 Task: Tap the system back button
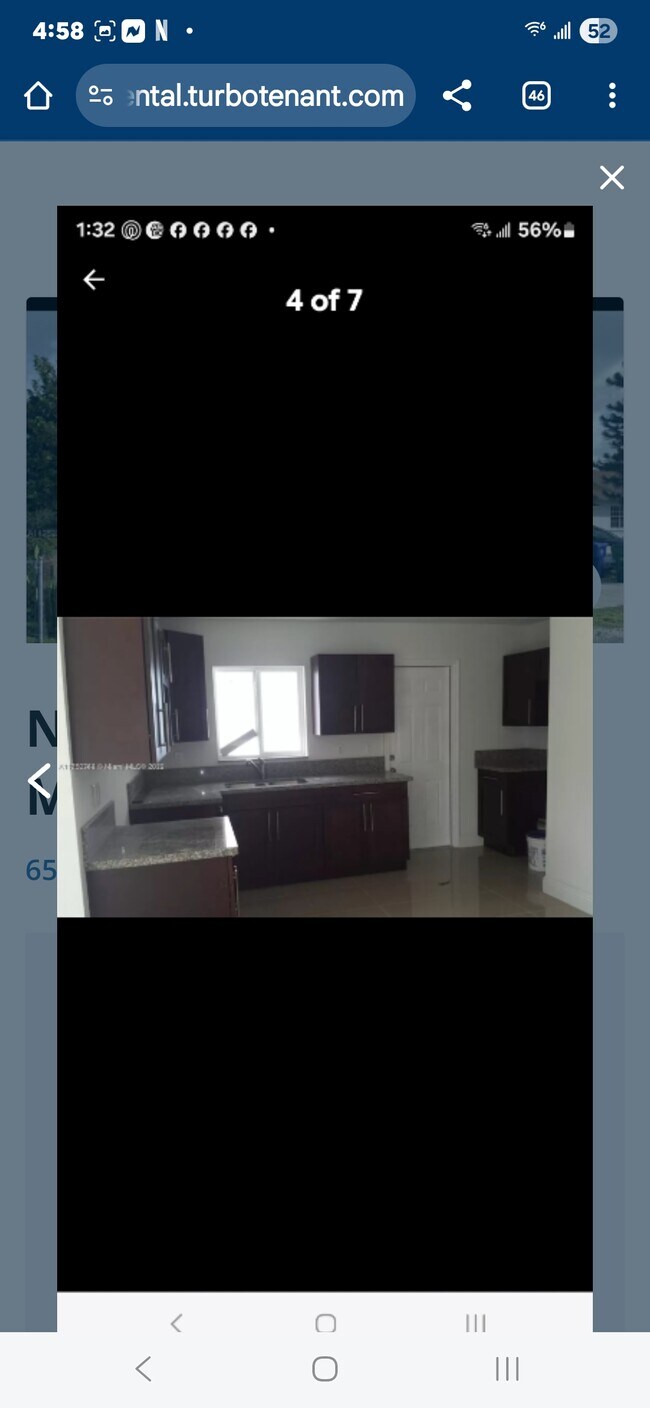click(x=143, y=1369)
